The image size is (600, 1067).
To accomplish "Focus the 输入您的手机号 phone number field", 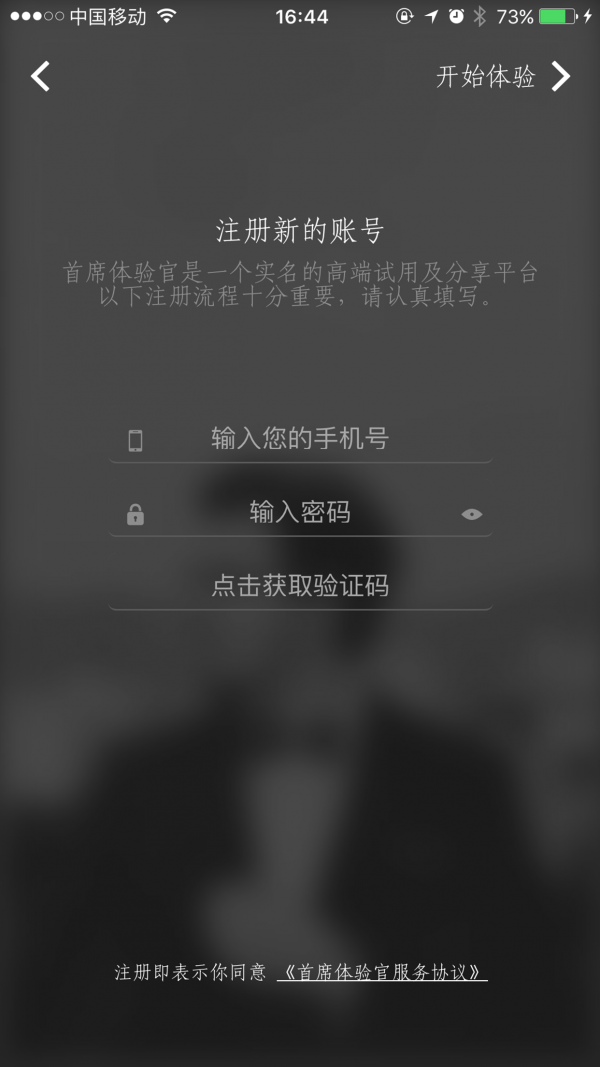I will [x=300, y=439].
